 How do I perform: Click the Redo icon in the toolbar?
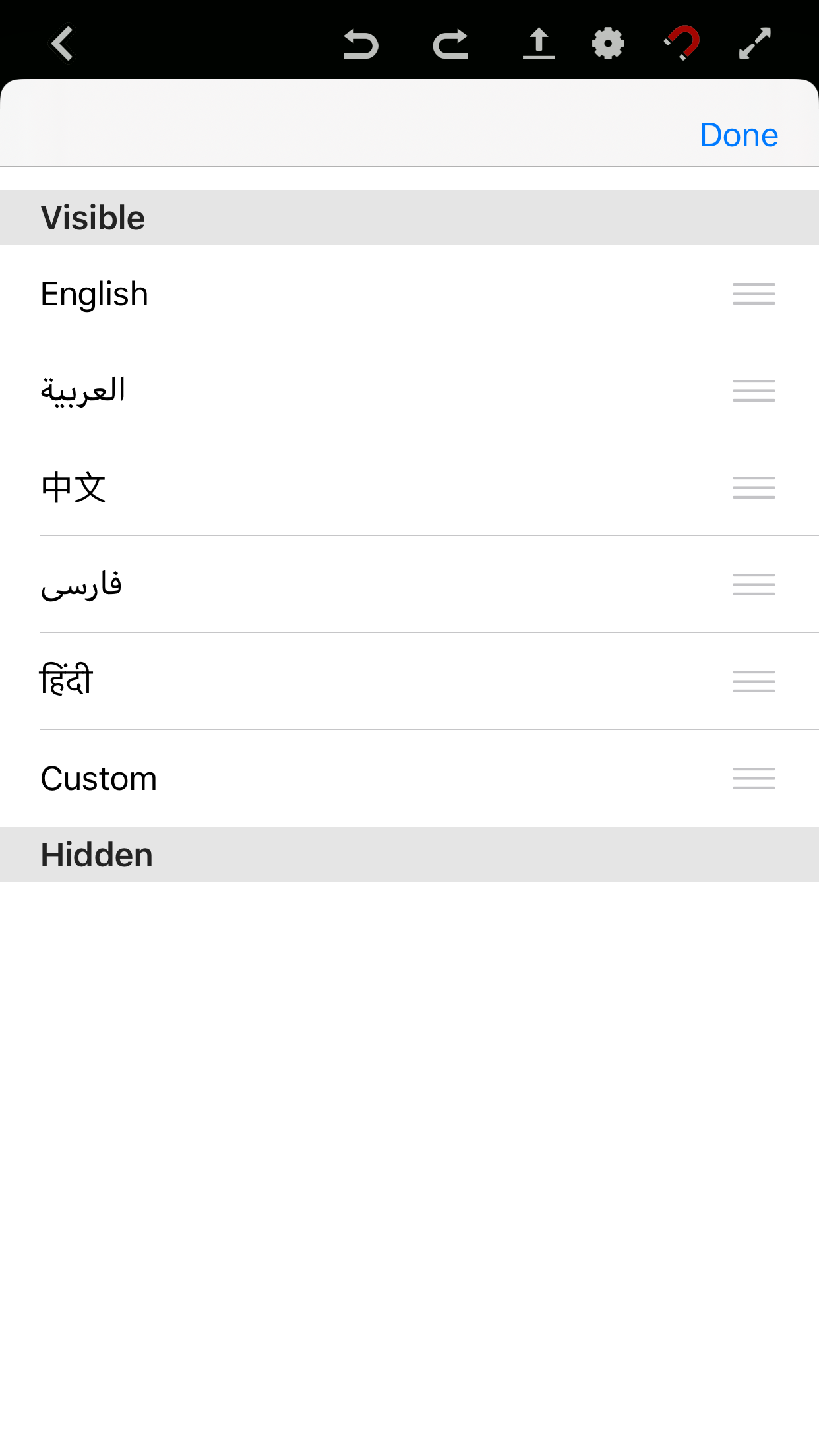(450, 44)
